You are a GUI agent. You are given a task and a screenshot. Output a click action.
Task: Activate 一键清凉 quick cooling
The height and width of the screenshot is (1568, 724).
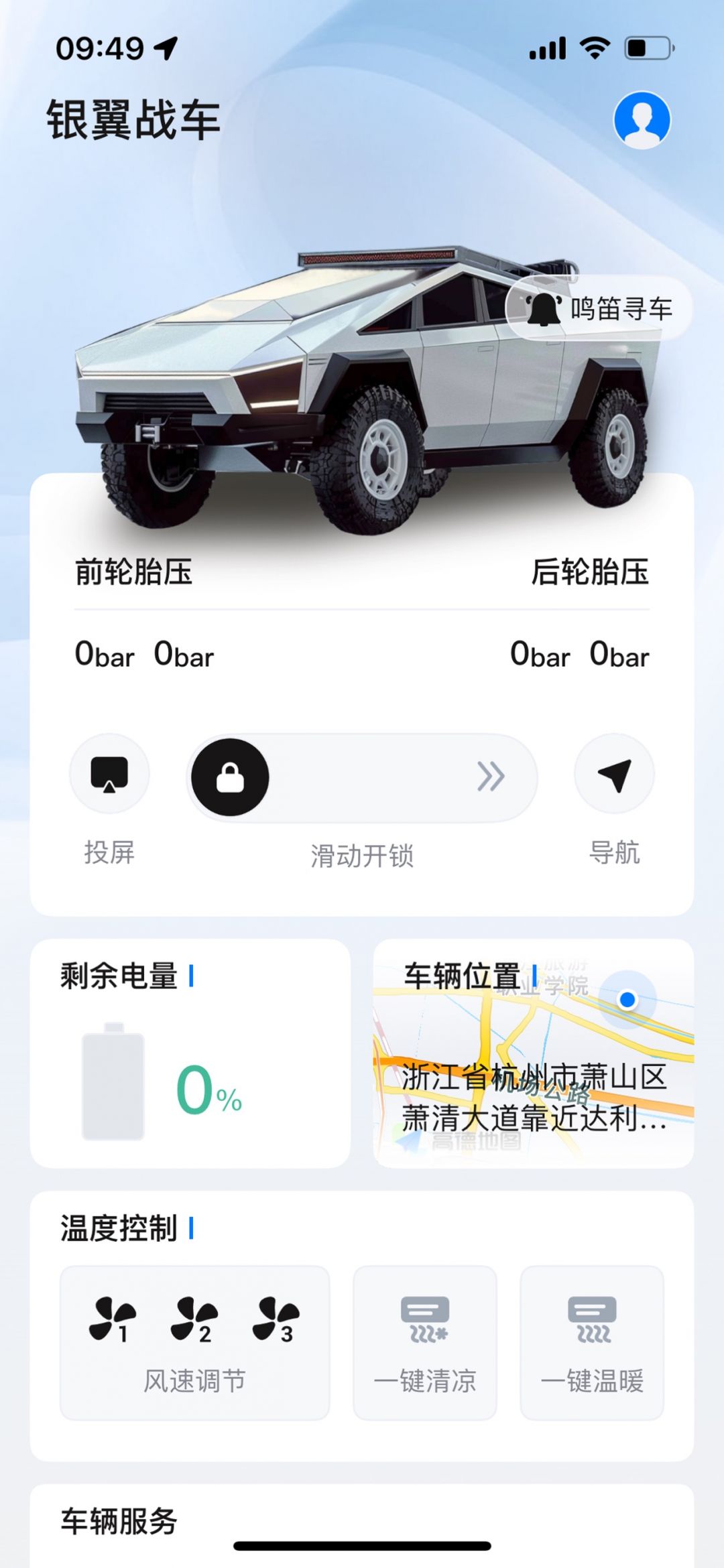coord(425,1342)
